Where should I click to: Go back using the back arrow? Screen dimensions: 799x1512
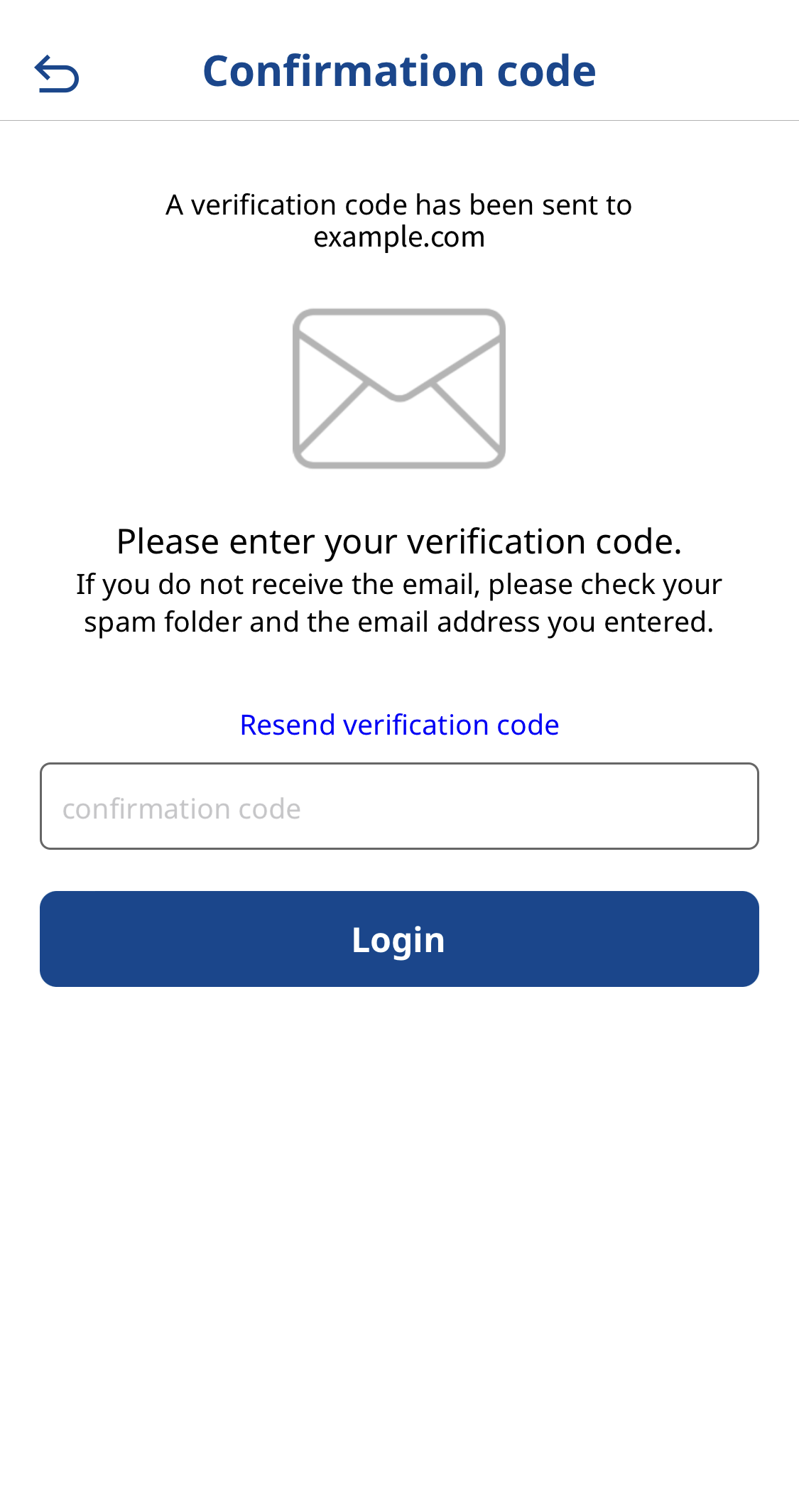click(x=57, y=74)
